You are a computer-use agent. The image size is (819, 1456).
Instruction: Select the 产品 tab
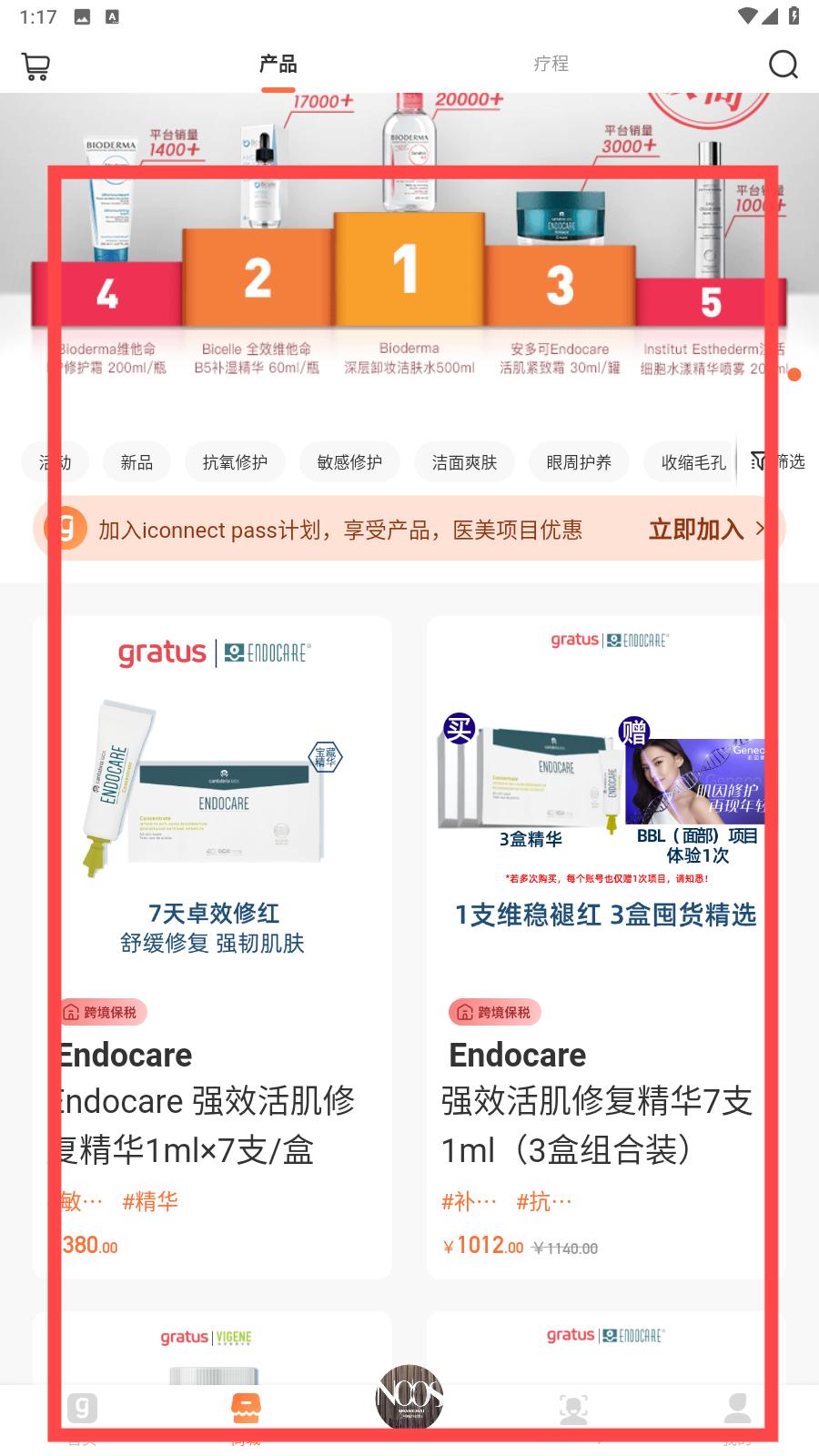[x=278, y=64]
